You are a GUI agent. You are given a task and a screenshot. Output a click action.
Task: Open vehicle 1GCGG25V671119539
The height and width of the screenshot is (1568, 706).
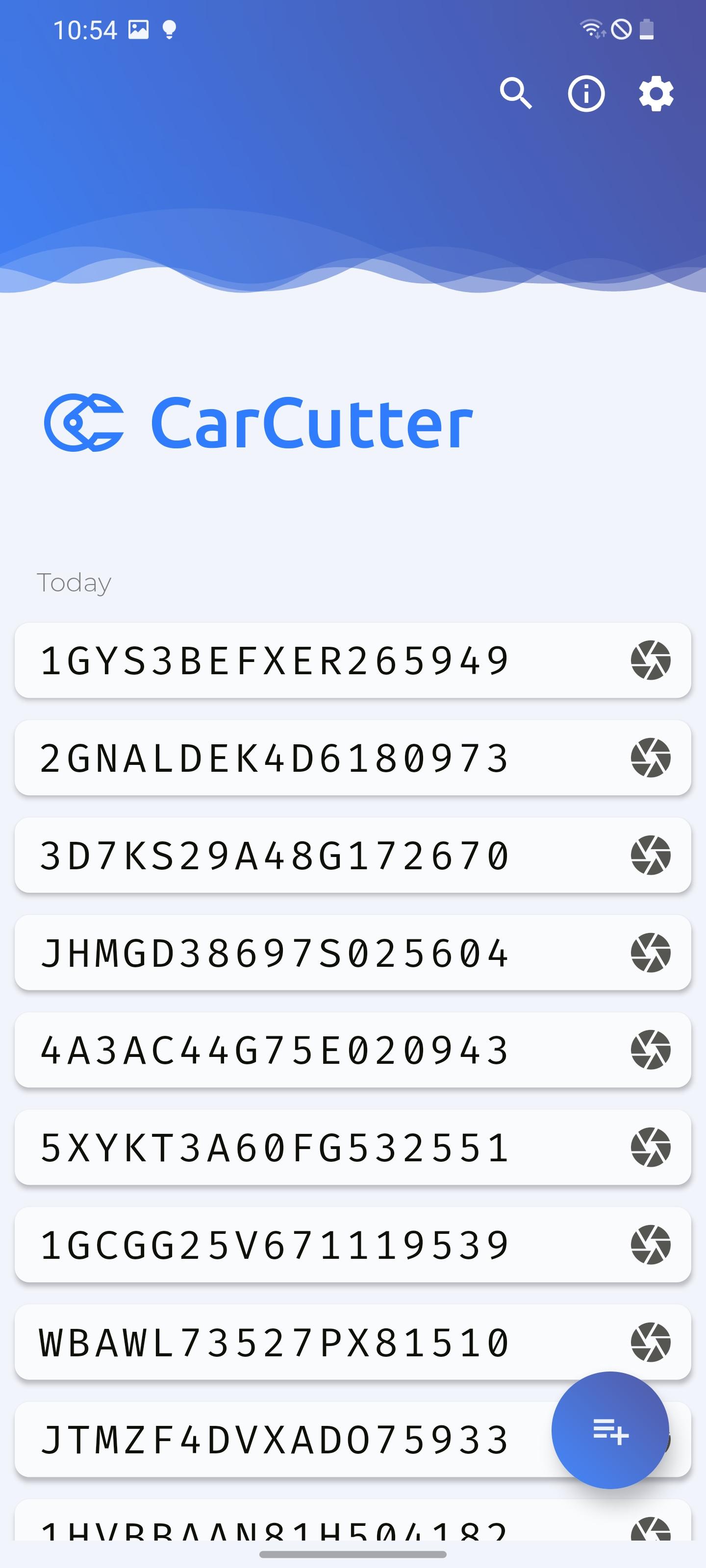[x=274, y=1245]
